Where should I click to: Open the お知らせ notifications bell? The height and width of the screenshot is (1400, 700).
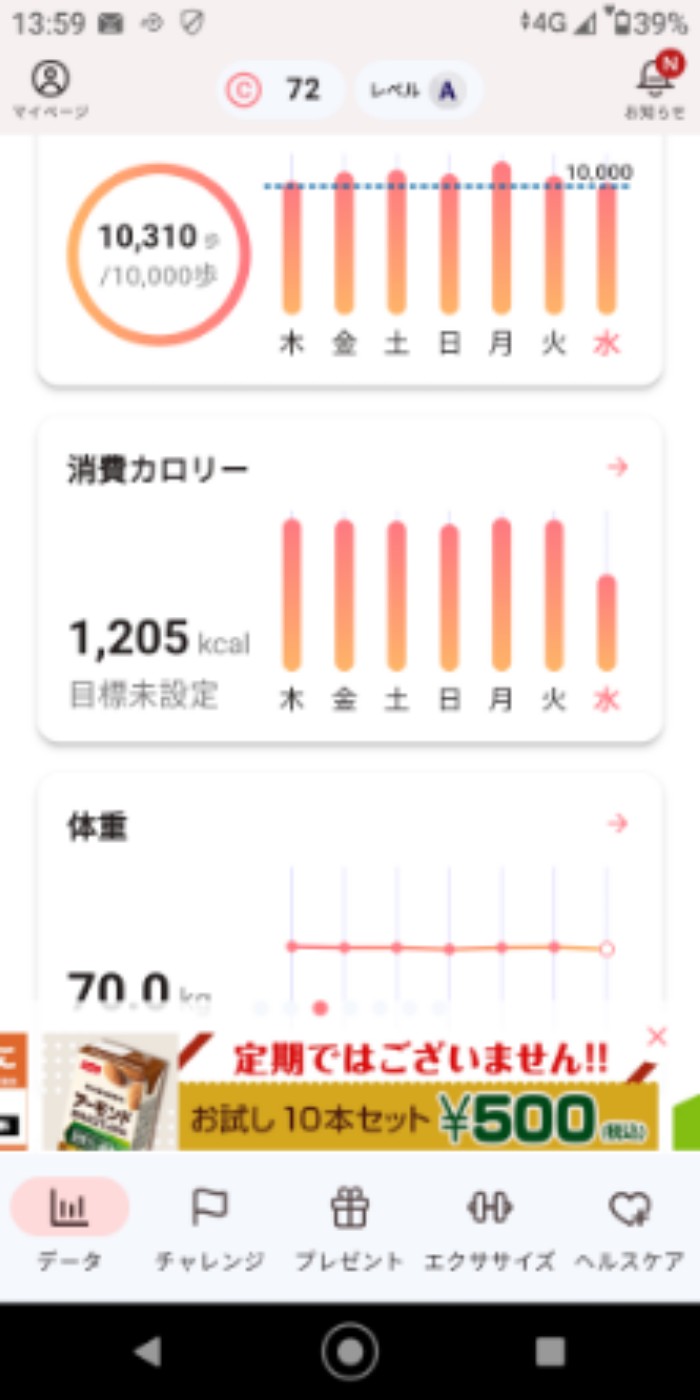(655, 86)
